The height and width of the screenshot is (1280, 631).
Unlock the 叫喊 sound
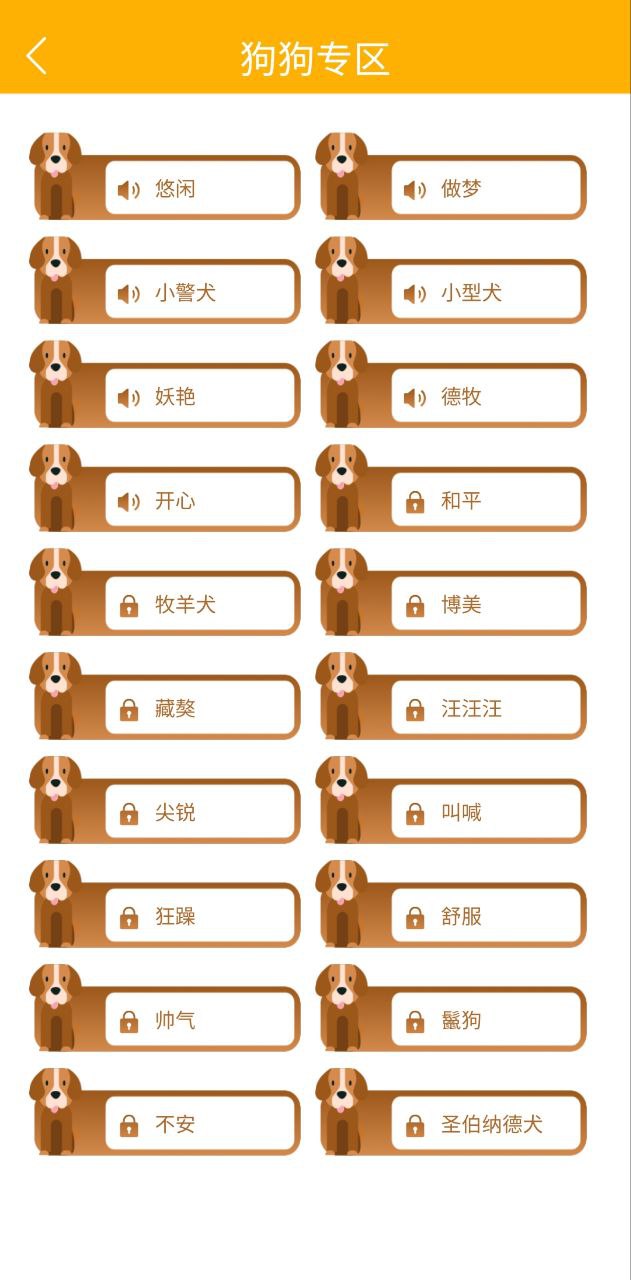486,812
